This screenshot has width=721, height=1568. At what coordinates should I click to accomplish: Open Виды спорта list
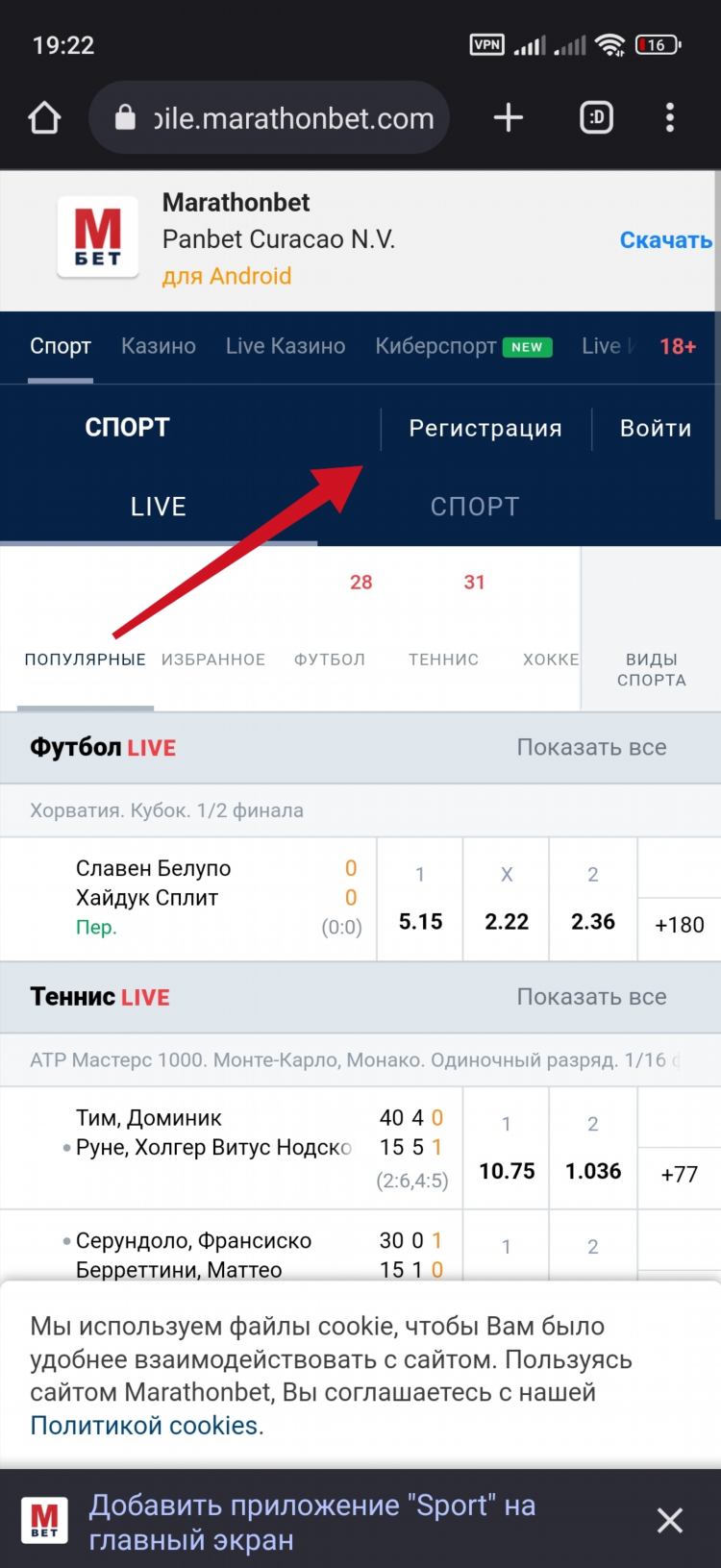[651, 668]
